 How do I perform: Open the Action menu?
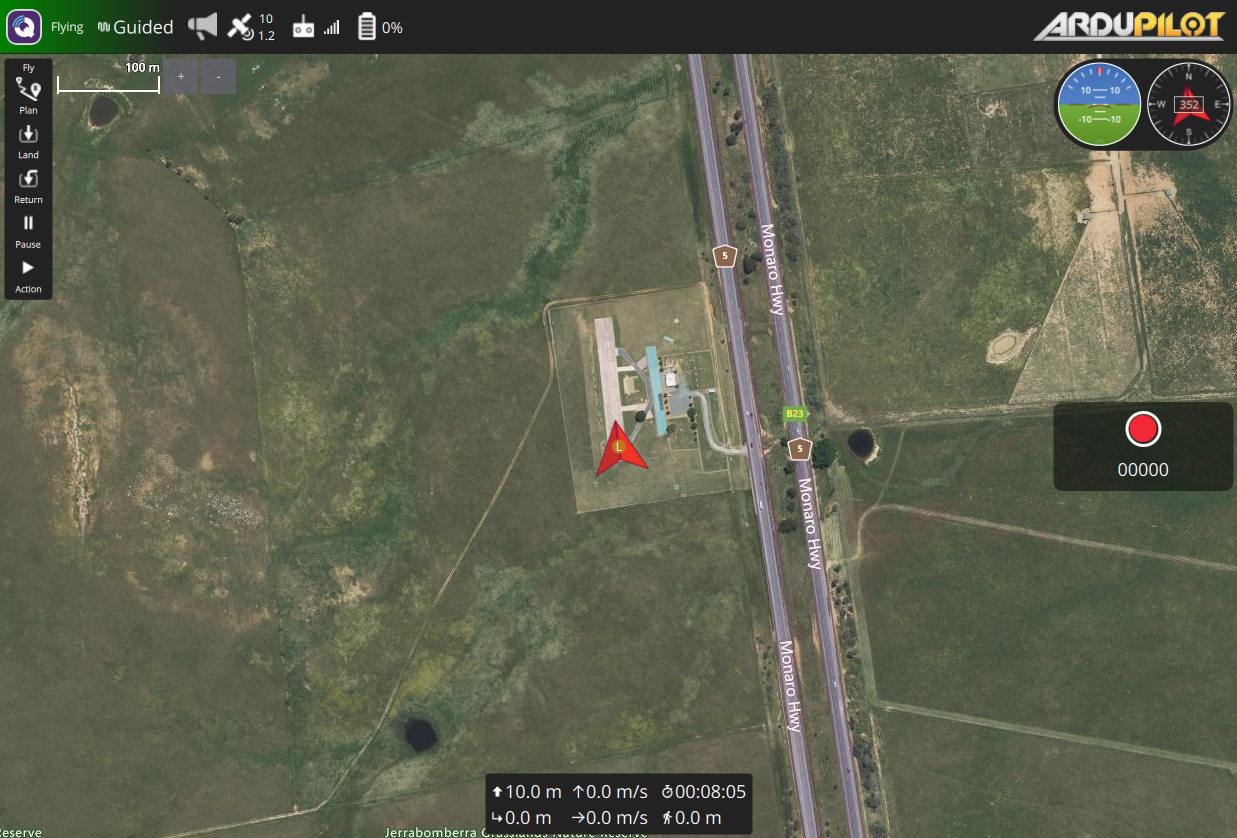tap(28, 275)
